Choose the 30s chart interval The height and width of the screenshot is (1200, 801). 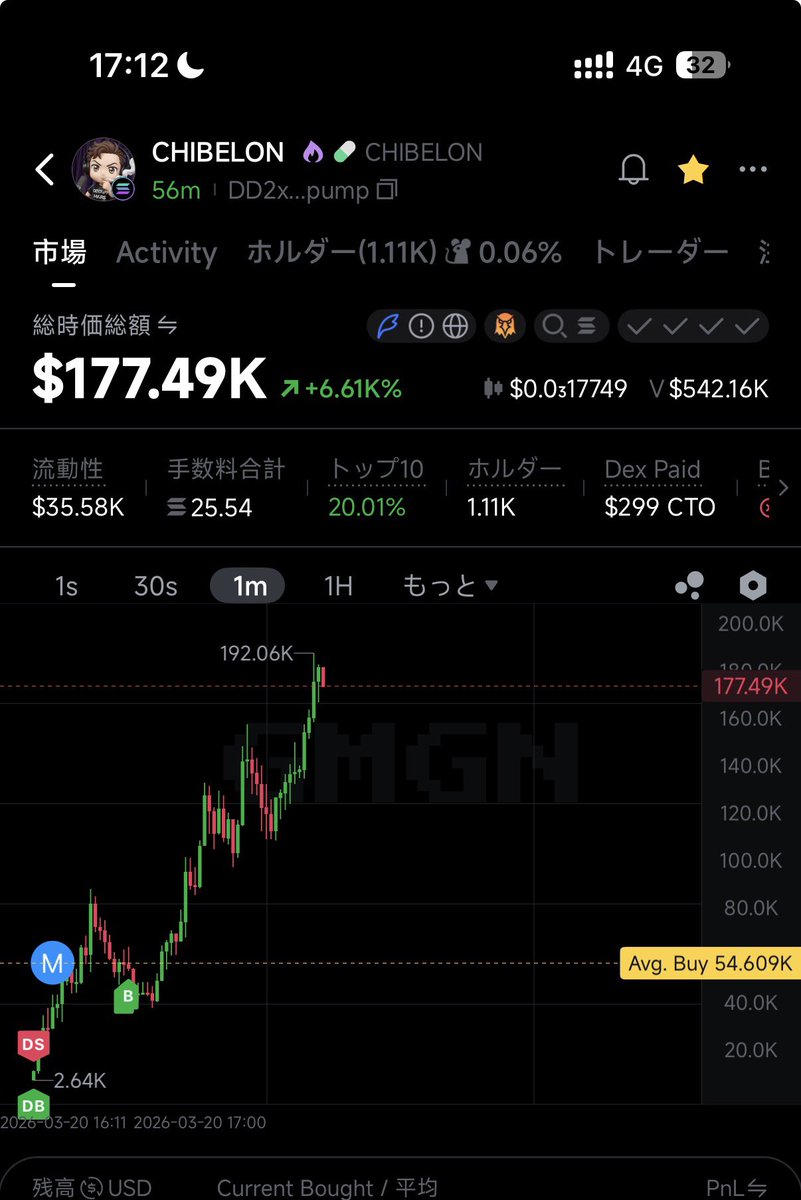click(x=155, y=586)
